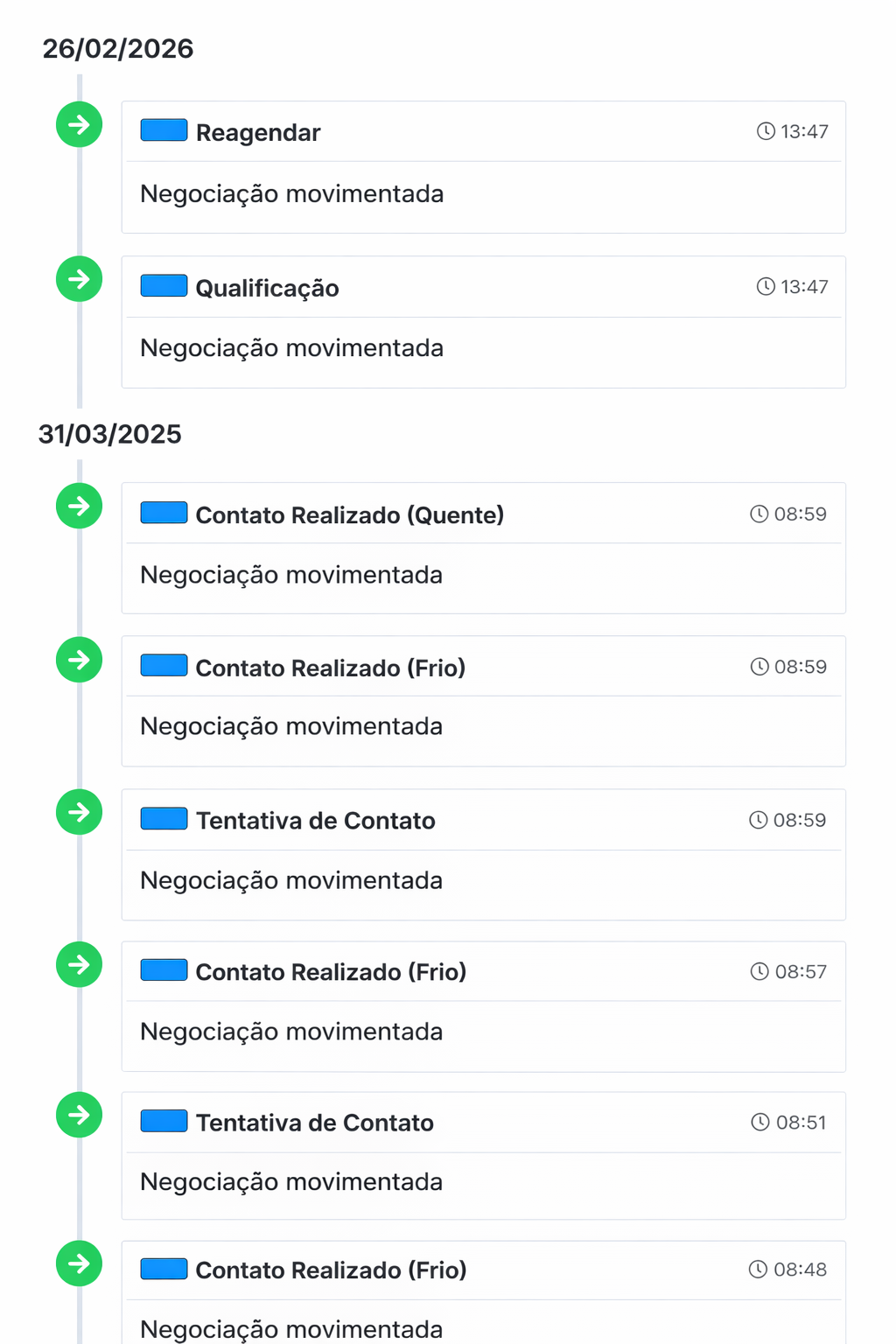Viewport: 896px width, 1344px height.
Task: Click the green arrow icon beside the 08:51 entry
Action: [x=79, y=1115]
